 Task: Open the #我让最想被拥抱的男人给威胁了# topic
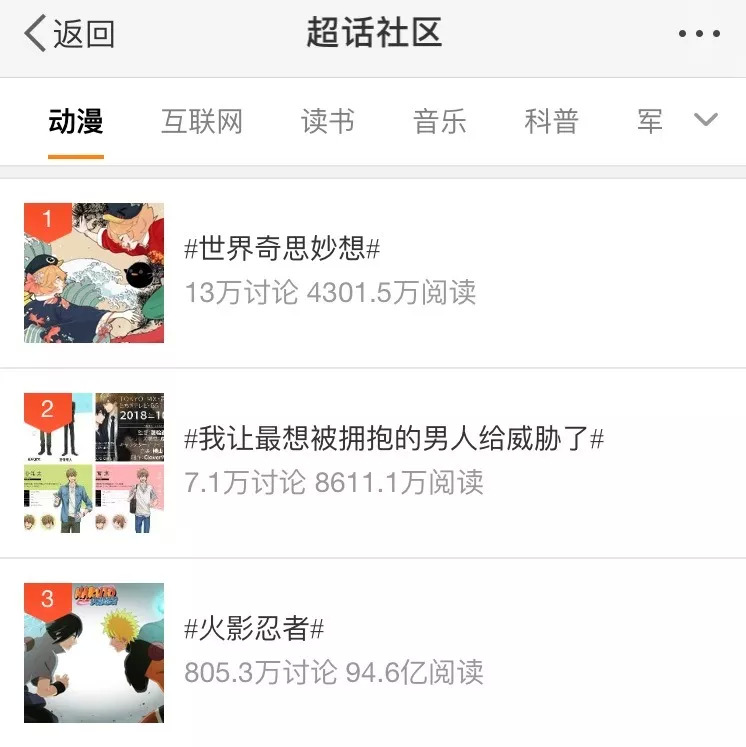coord(394,438)
